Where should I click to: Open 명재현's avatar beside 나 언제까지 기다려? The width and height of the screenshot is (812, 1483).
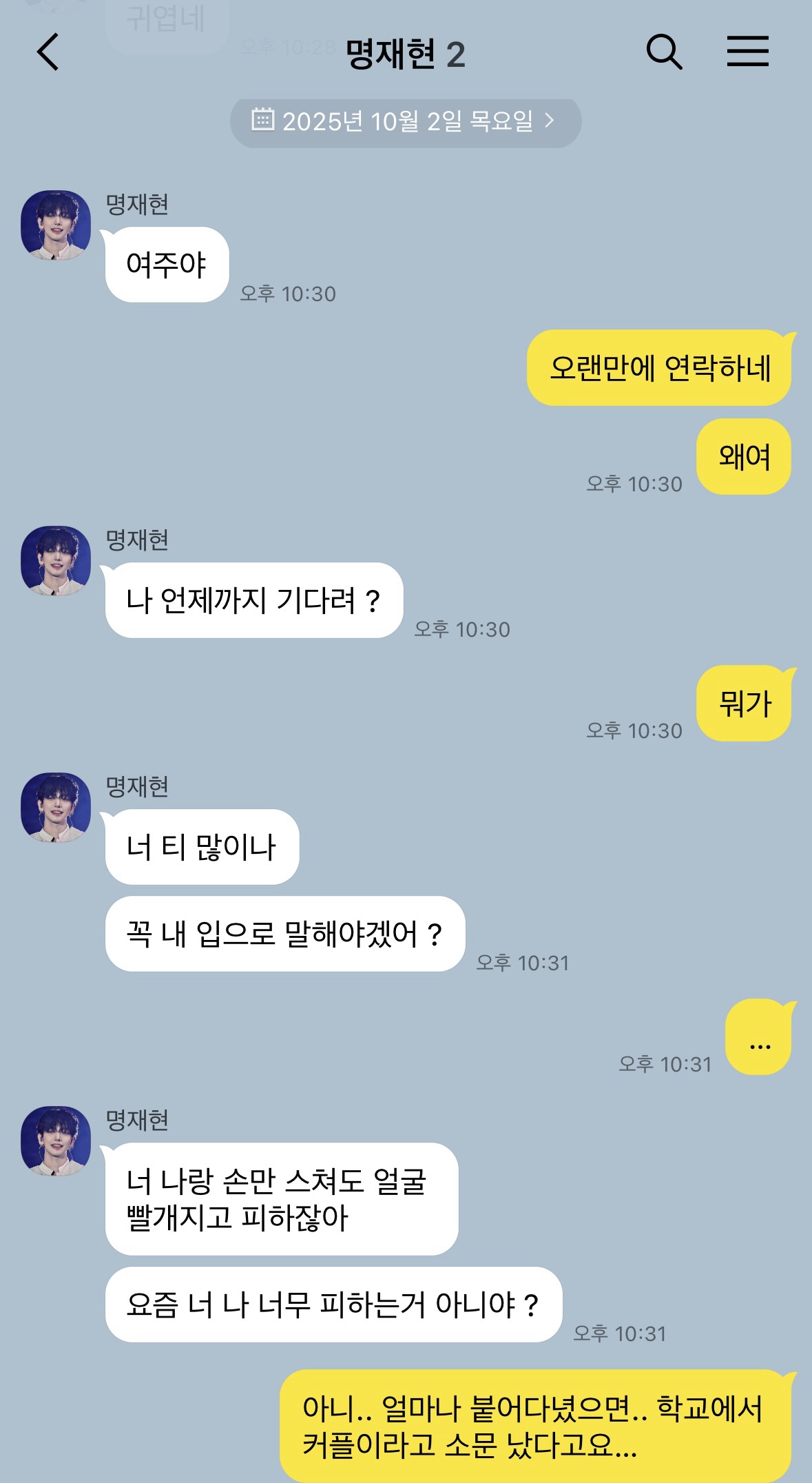pyautogui.click(x=56, y=561)
